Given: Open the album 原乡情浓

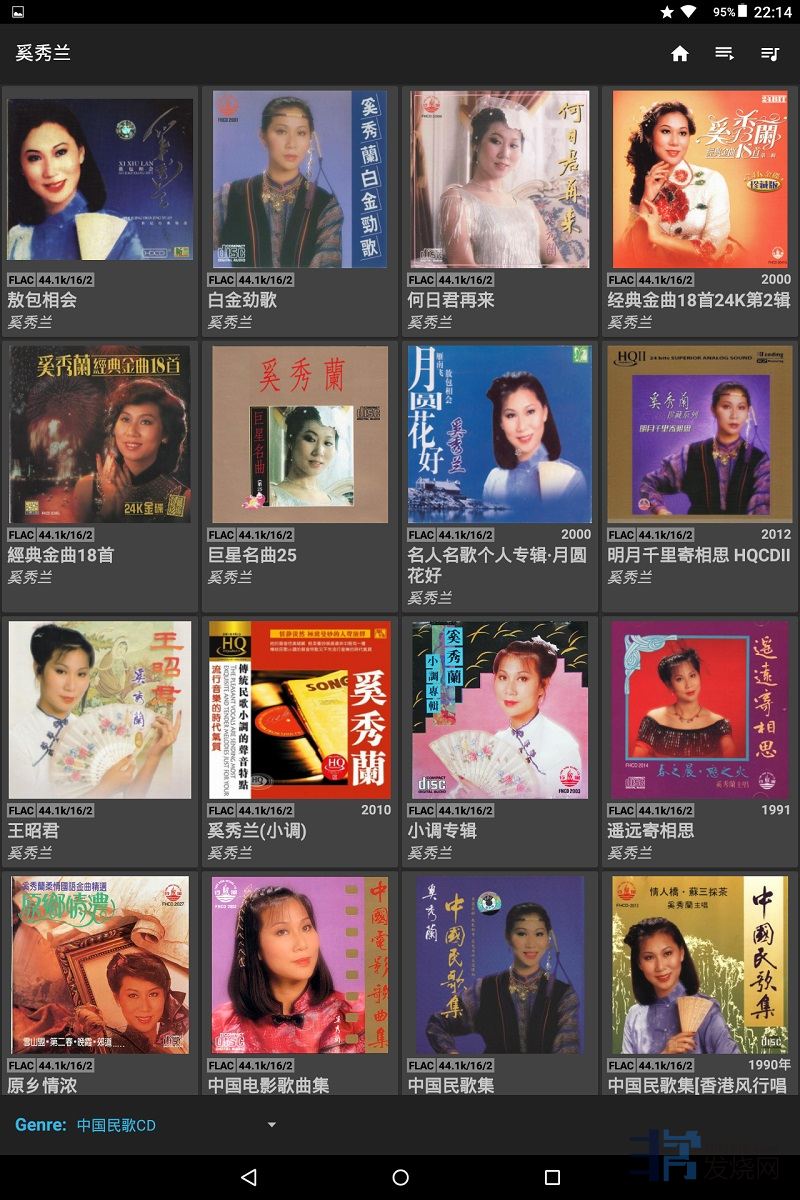Looking at the screenshot, I should pos(100,966).
